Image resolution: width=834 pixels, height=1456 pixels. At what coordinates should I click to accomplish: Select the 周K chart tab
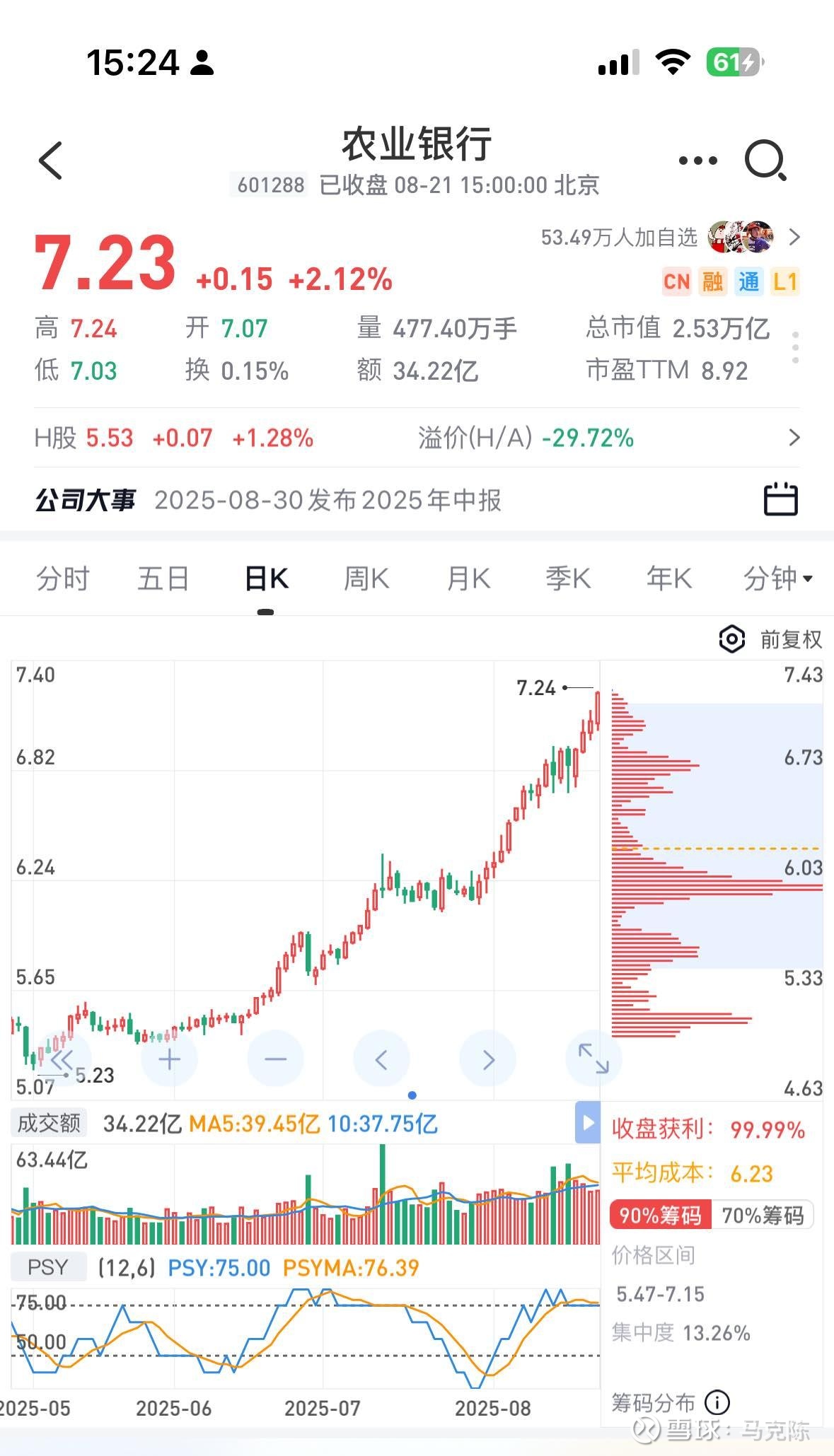pos(366,578)
